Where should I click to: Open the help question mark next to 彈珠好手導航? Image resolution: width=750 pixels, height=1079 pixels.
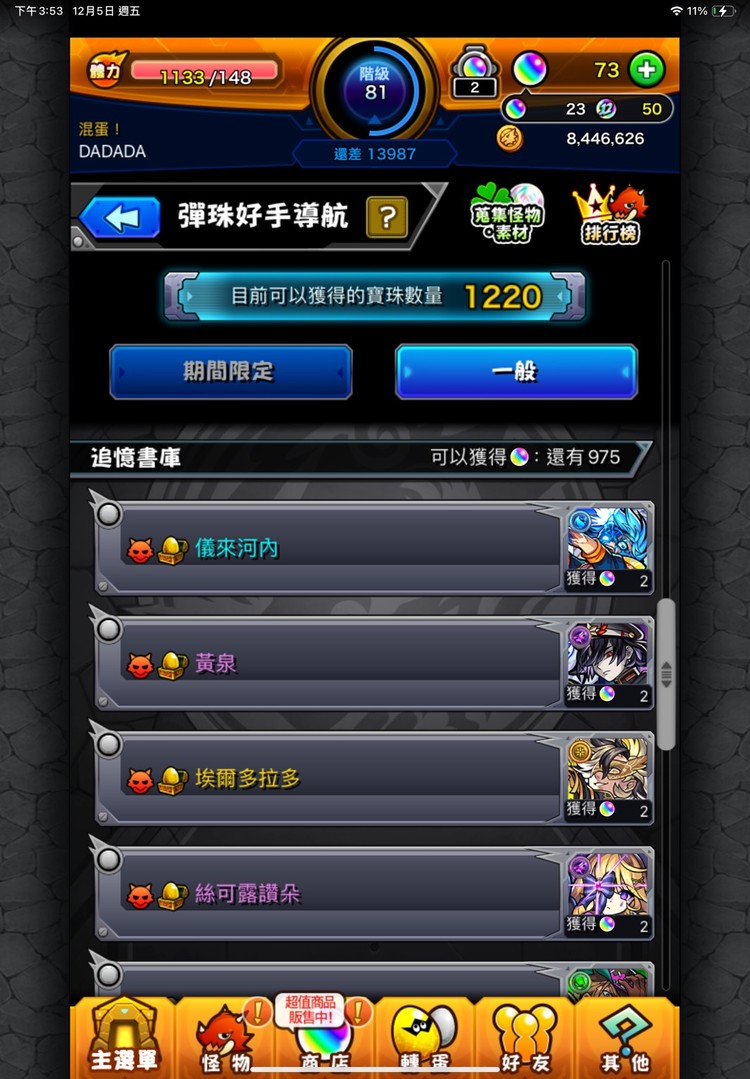tap(387, 216)
